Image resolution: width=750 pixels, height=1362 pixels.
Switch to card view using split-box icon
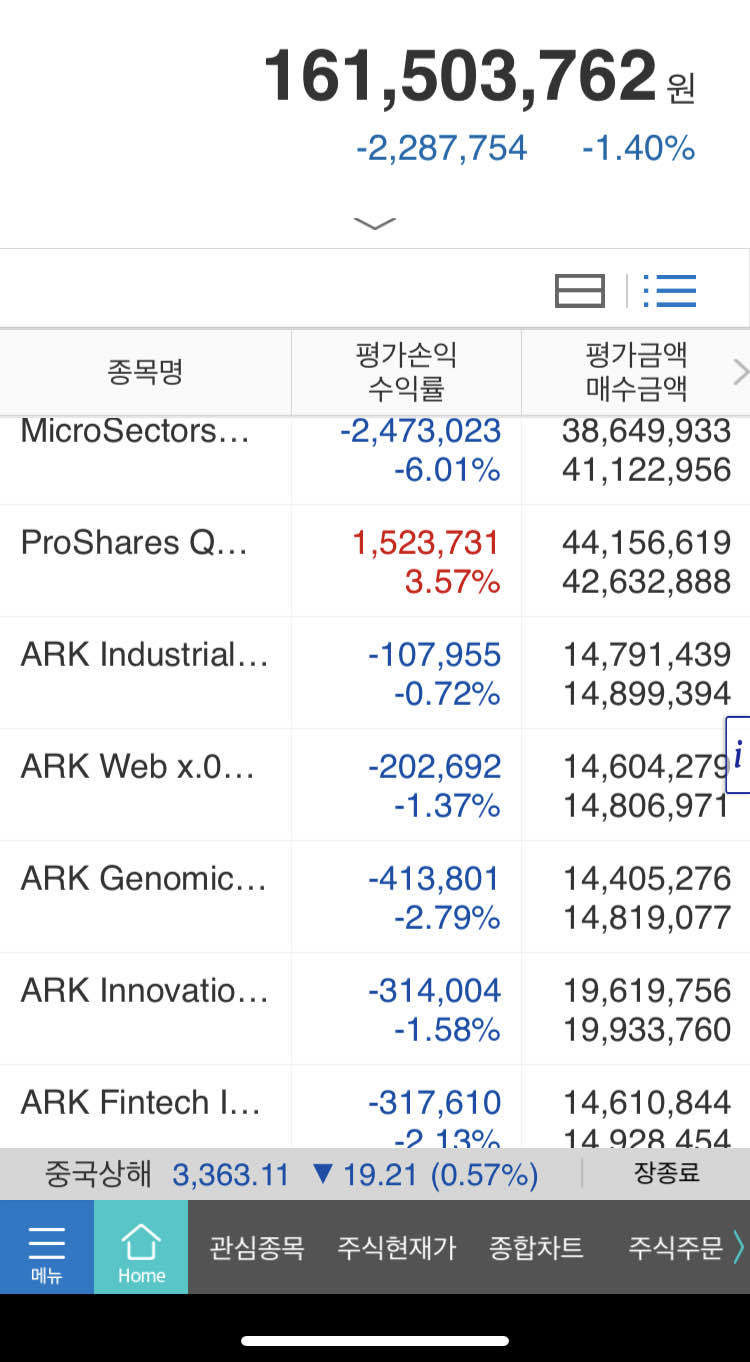579,290
